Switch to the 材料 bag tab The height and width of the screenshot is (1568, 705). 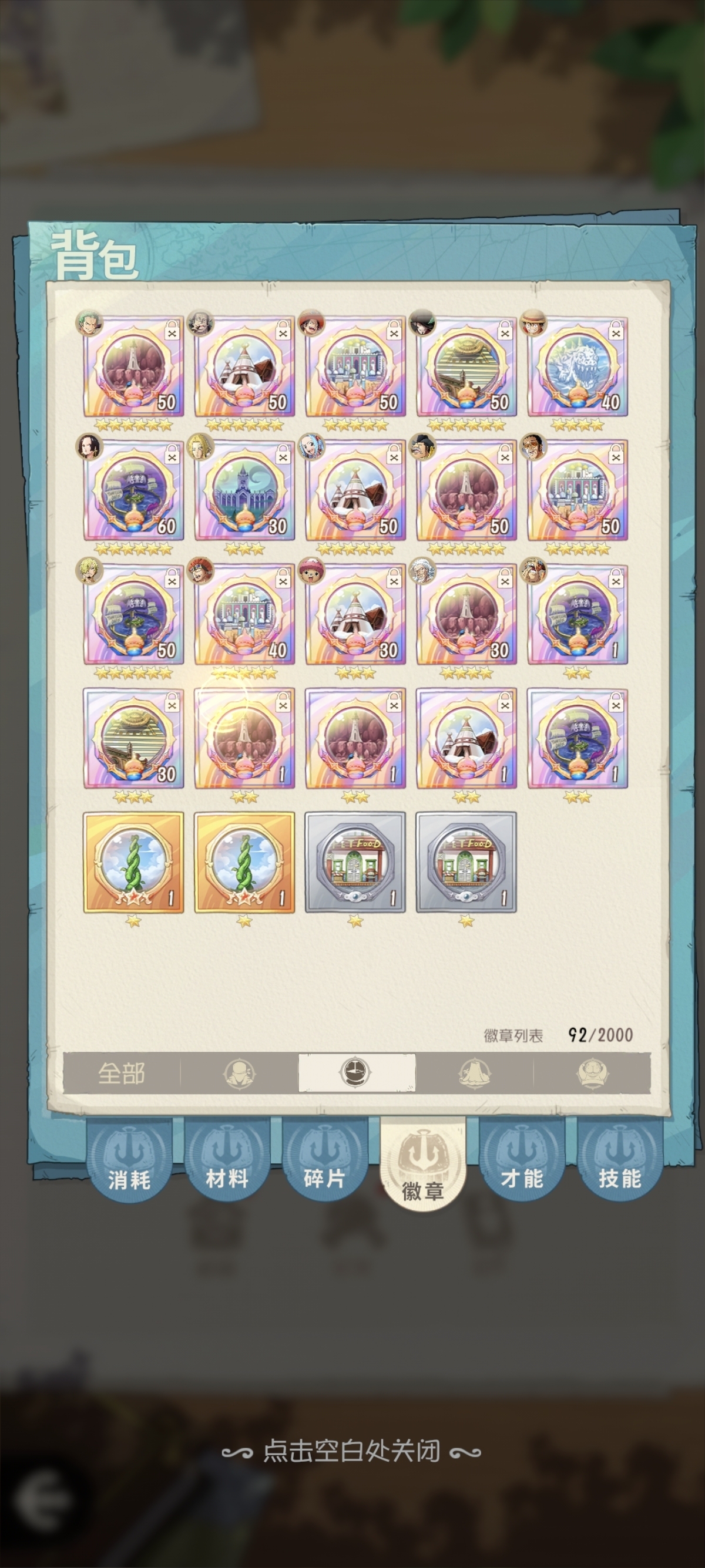coord(227,1160)
